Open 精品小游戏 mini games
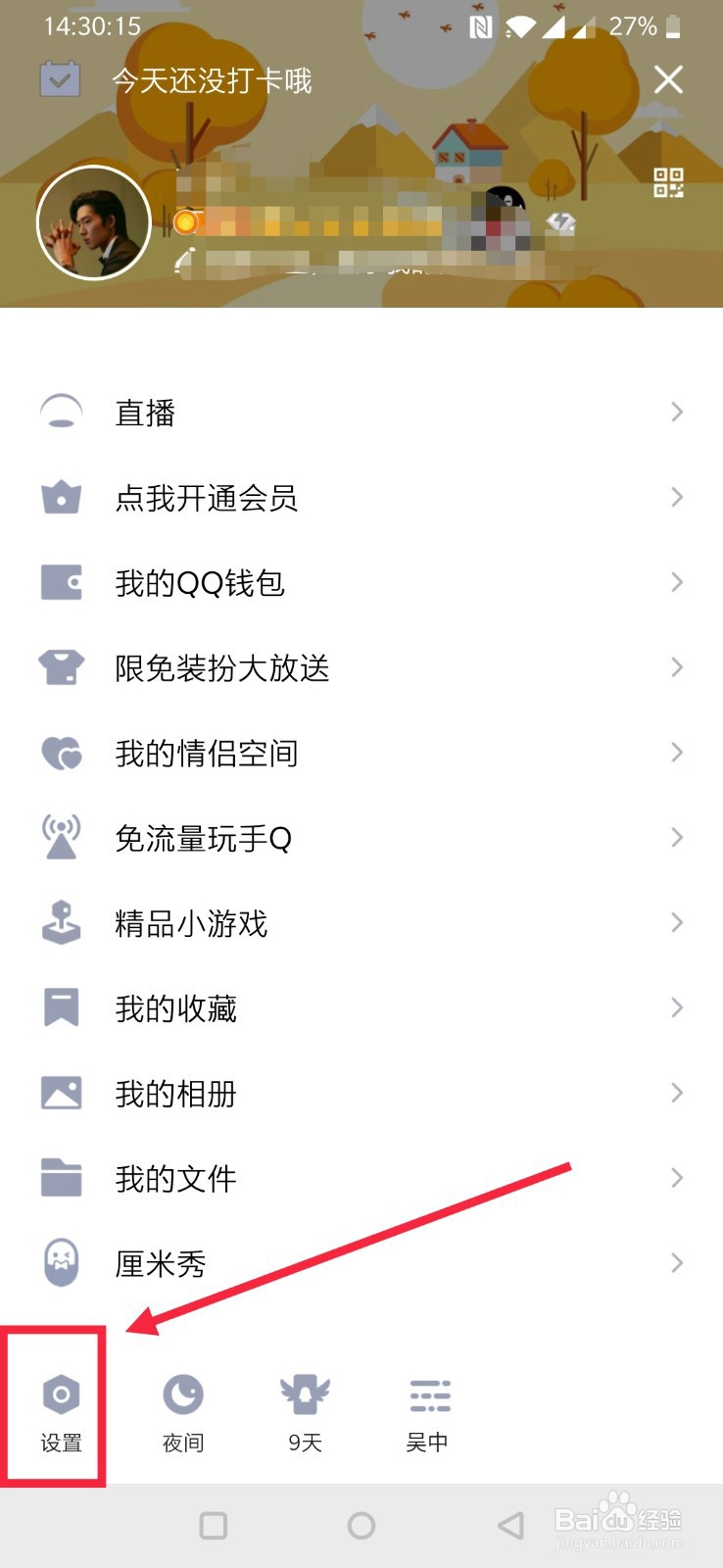723x1568 pixels. pos(192,922)
